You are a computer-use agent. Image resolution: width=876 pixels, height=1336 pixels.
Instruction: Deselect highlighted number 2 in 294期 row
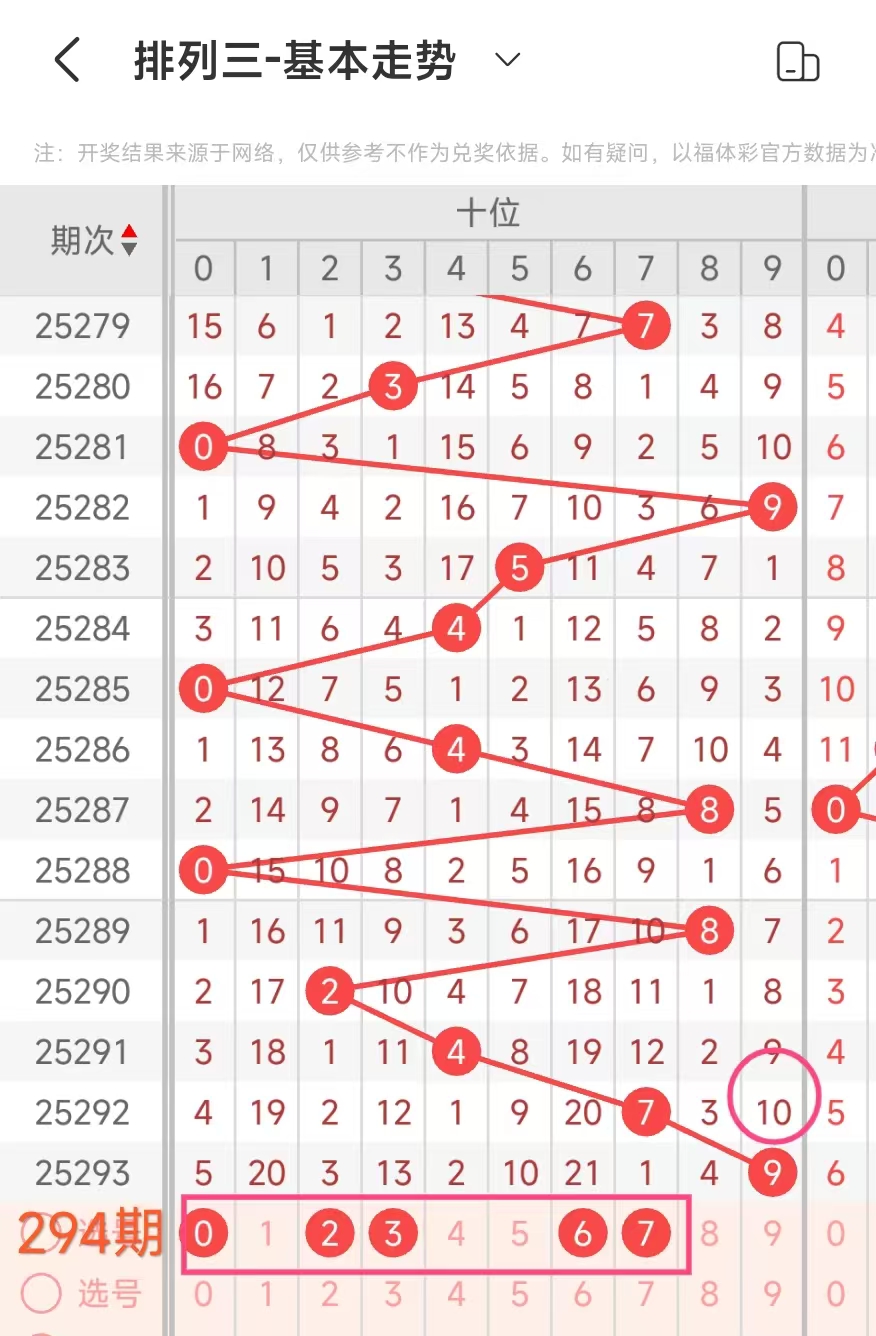coord(330,1234)
